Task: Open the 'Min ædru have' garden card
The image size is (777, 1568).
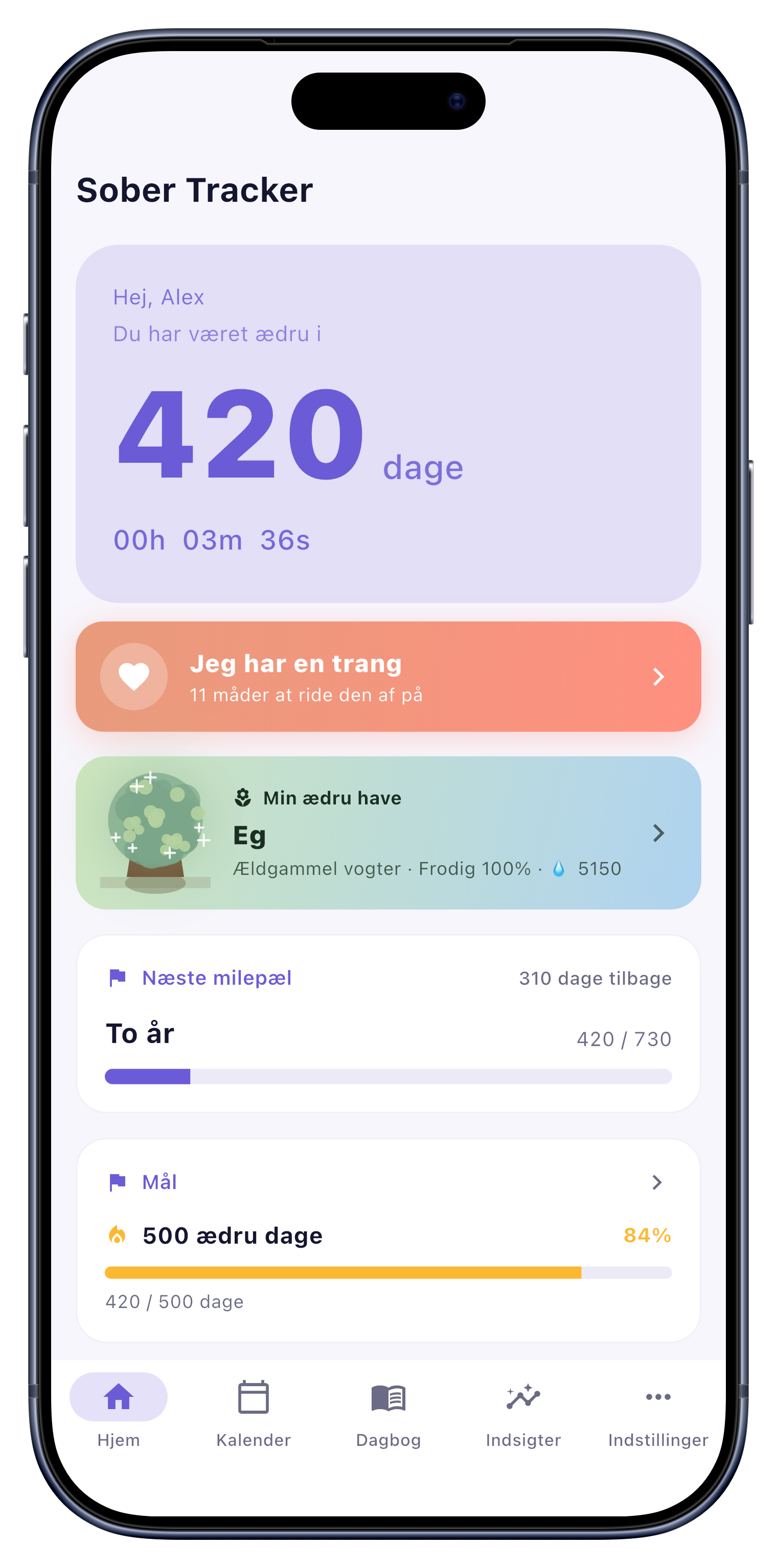Action: (x=388, y=833)
